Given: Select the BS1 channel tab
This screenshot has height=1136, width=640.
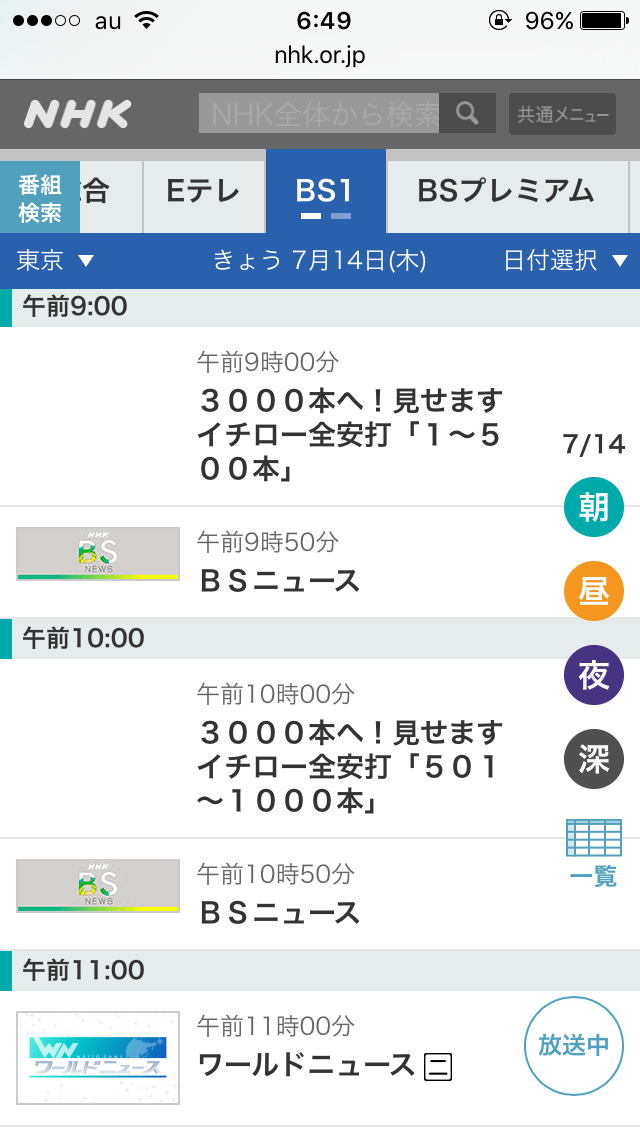Looking at the screenshot, I should pyautogui.click(x=325, y=191).
